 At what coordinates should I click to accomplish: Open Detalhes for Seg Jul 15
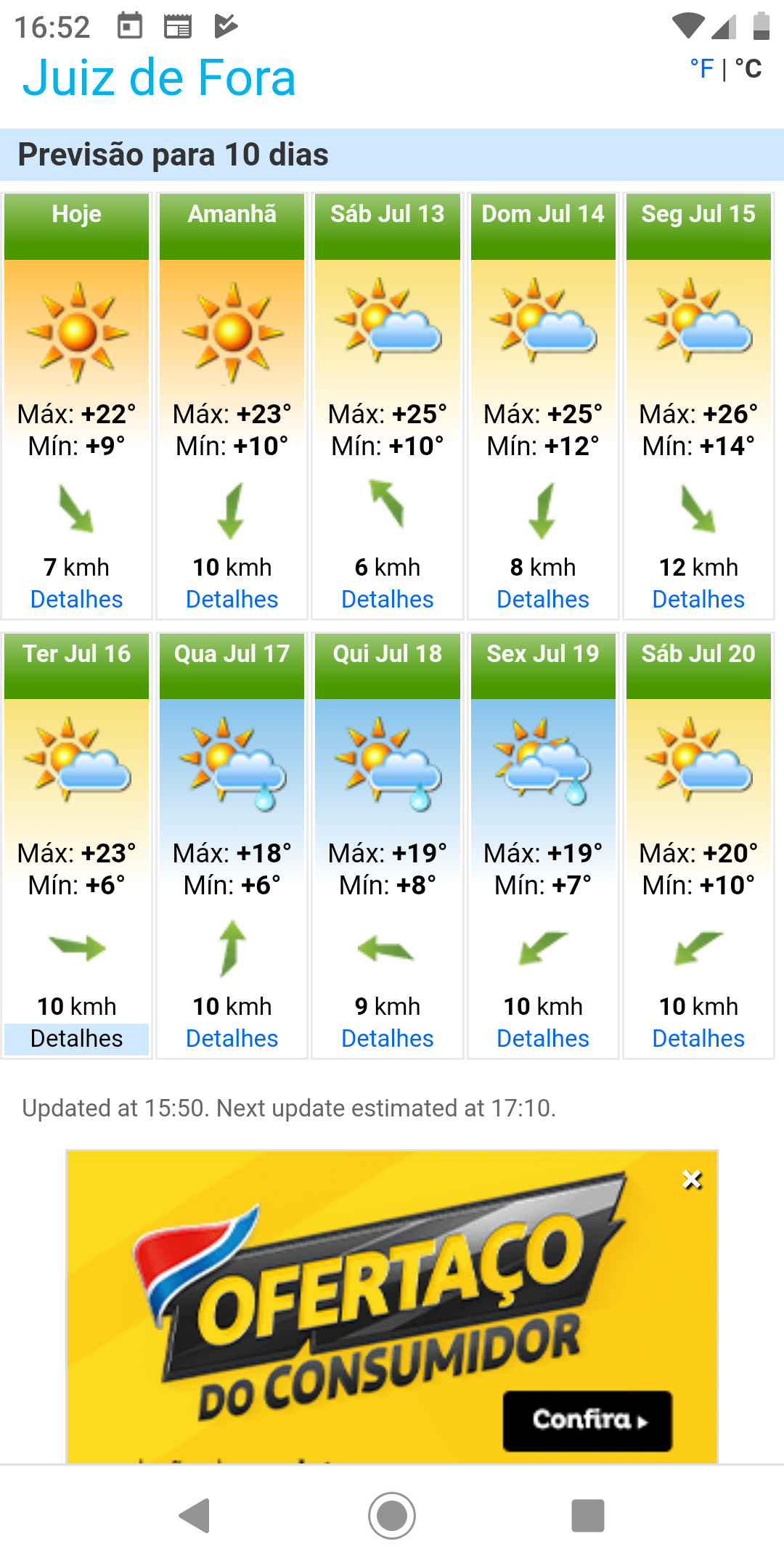point(698,600)
